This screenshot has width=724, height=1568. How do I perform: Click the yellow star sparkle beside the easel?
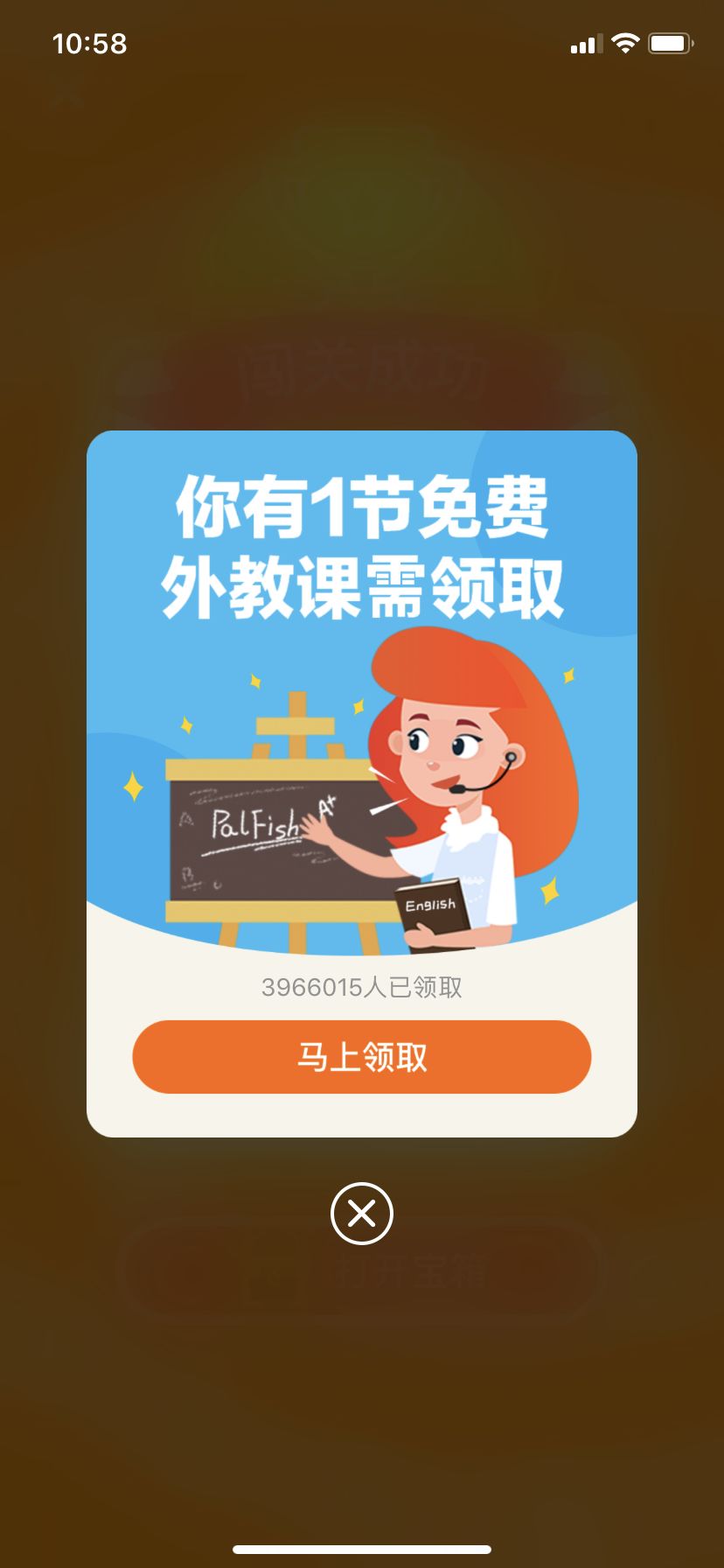(132, 785)
